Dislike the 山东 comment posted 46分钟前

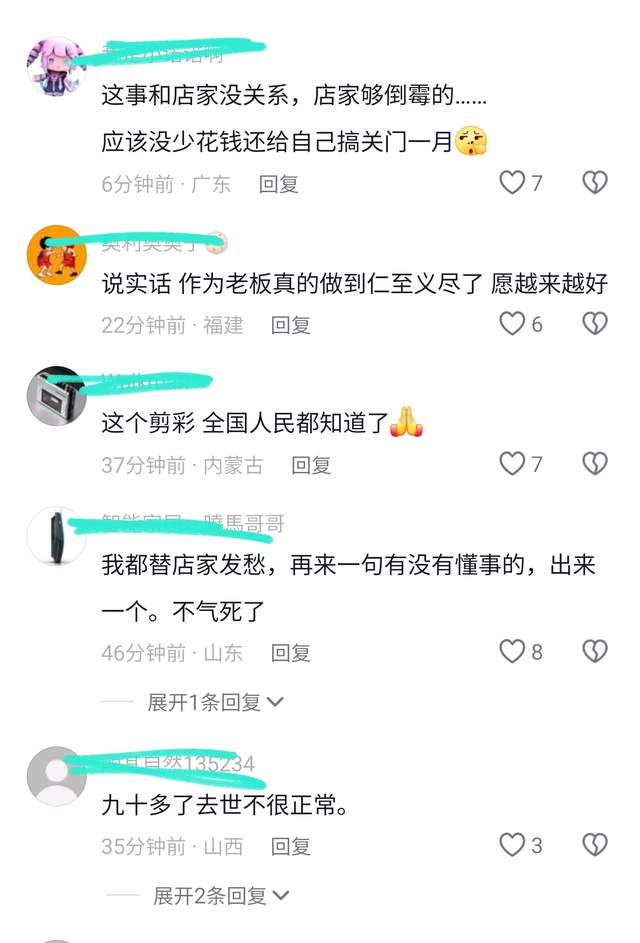click(x=595, y=652)
